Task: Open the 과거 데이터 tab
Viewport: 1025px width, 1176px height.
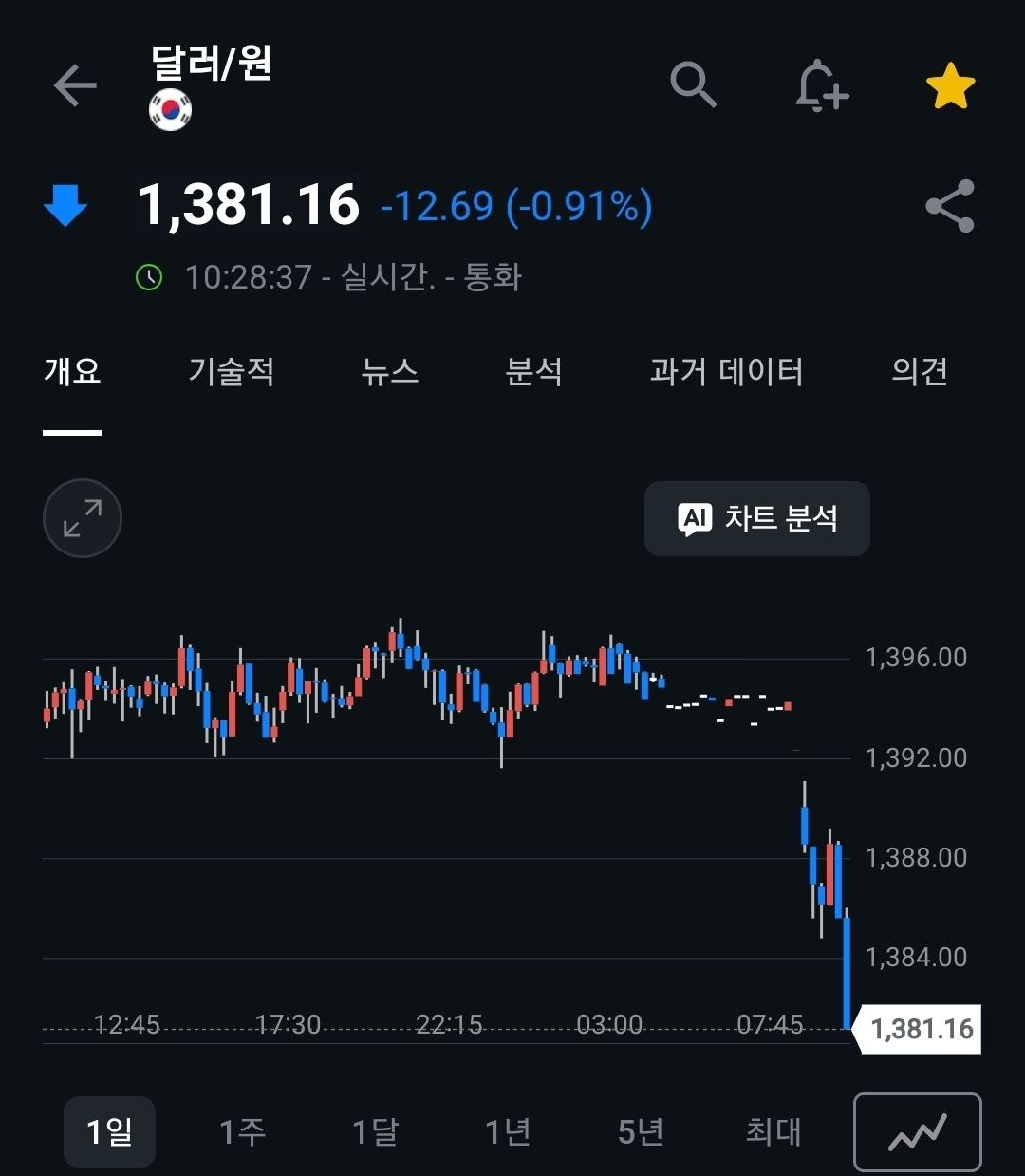Action: pos(727,371)
